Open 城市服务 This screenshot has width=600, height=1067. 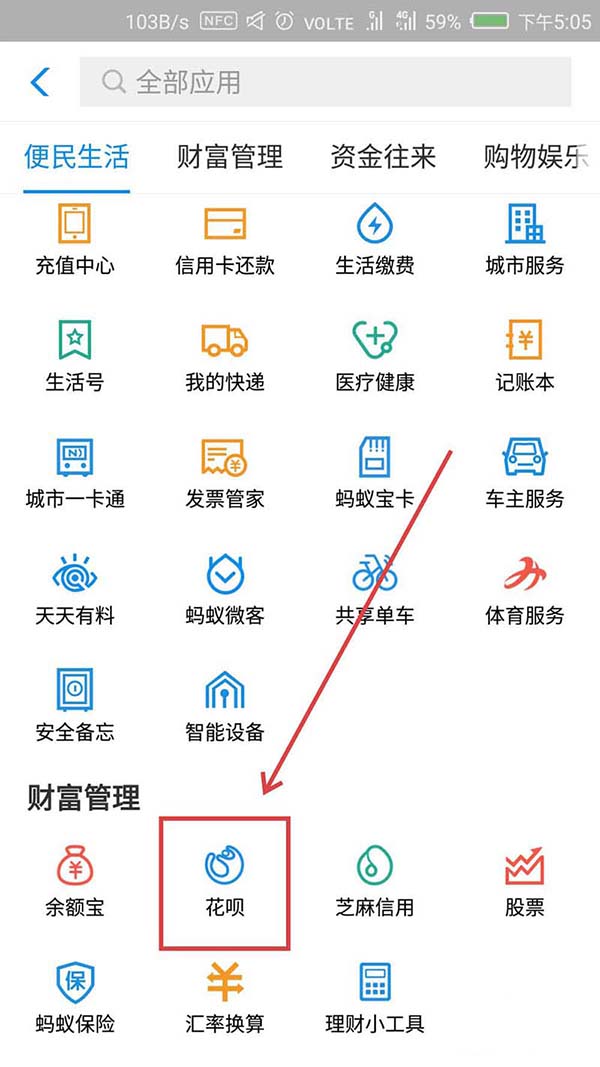click(x=525, y=240)
